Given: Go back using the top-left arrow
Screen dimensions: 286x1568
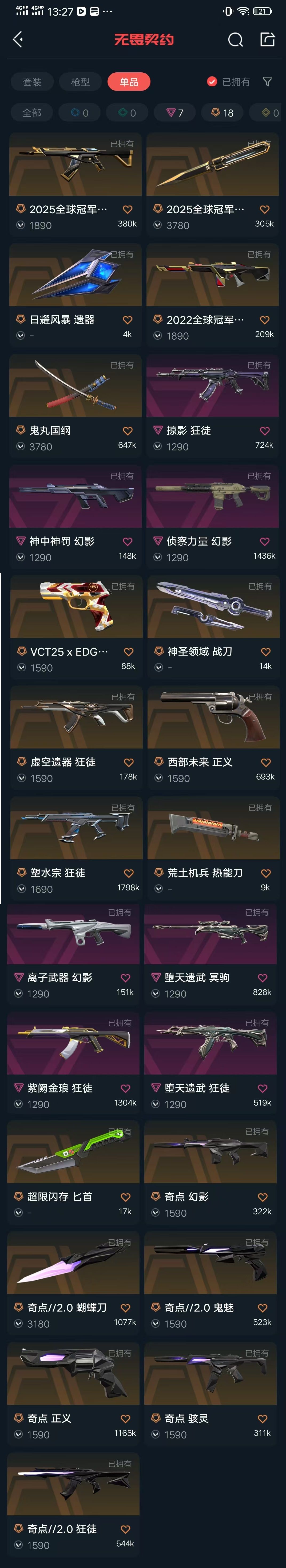Looking at the screenshot, I should coord(18,40).
